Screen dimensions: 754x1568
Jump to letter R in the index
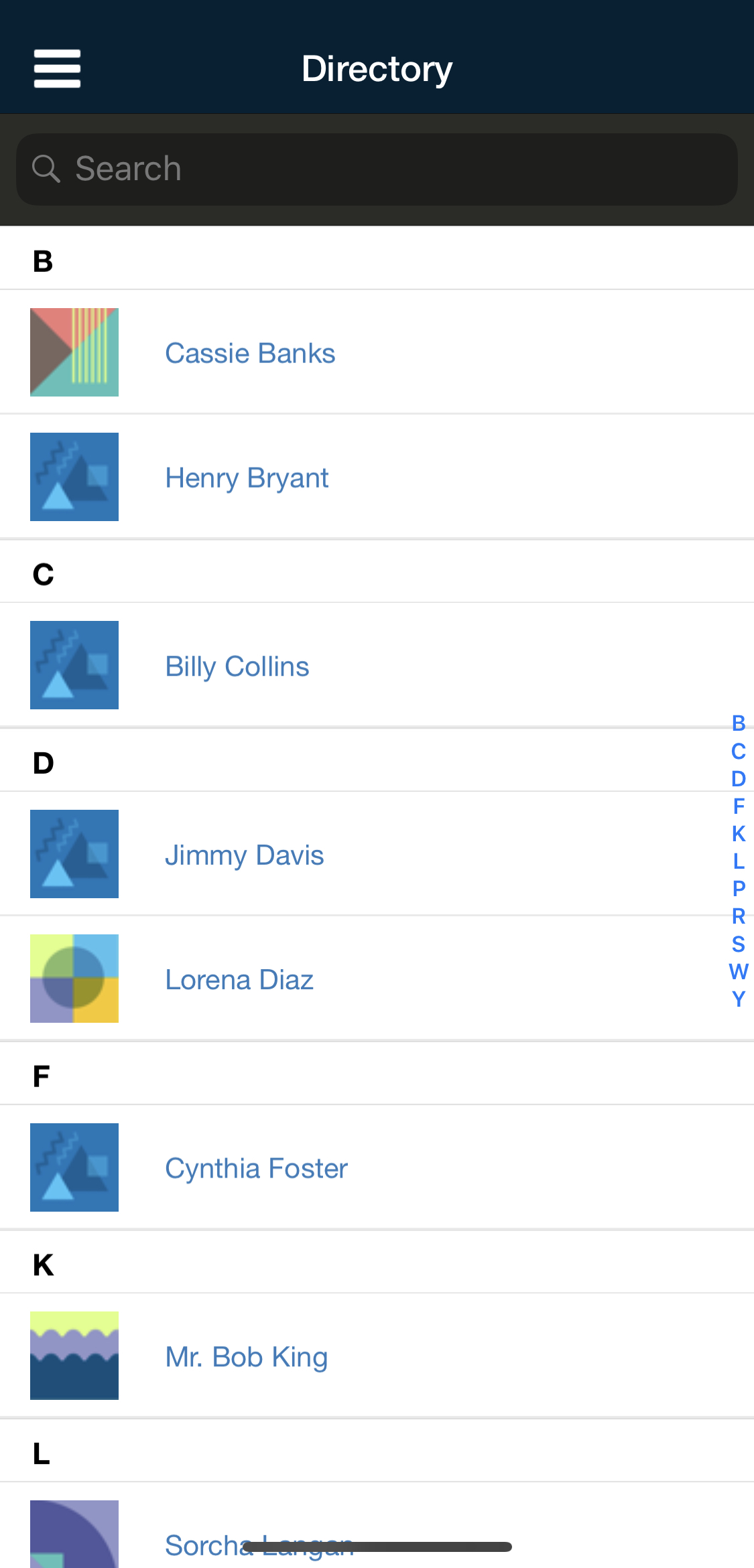(x=739, y=916)
